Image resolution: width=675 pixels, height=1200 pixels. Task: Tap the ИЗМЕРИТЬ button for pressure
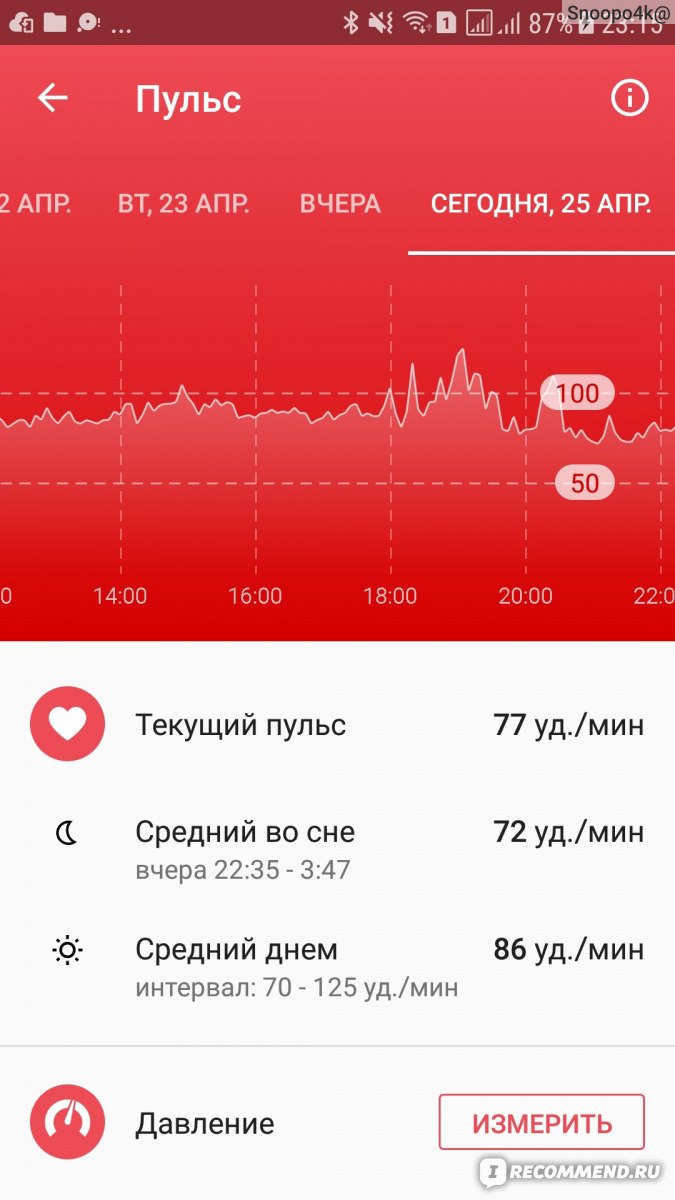tap(542, 1122)
